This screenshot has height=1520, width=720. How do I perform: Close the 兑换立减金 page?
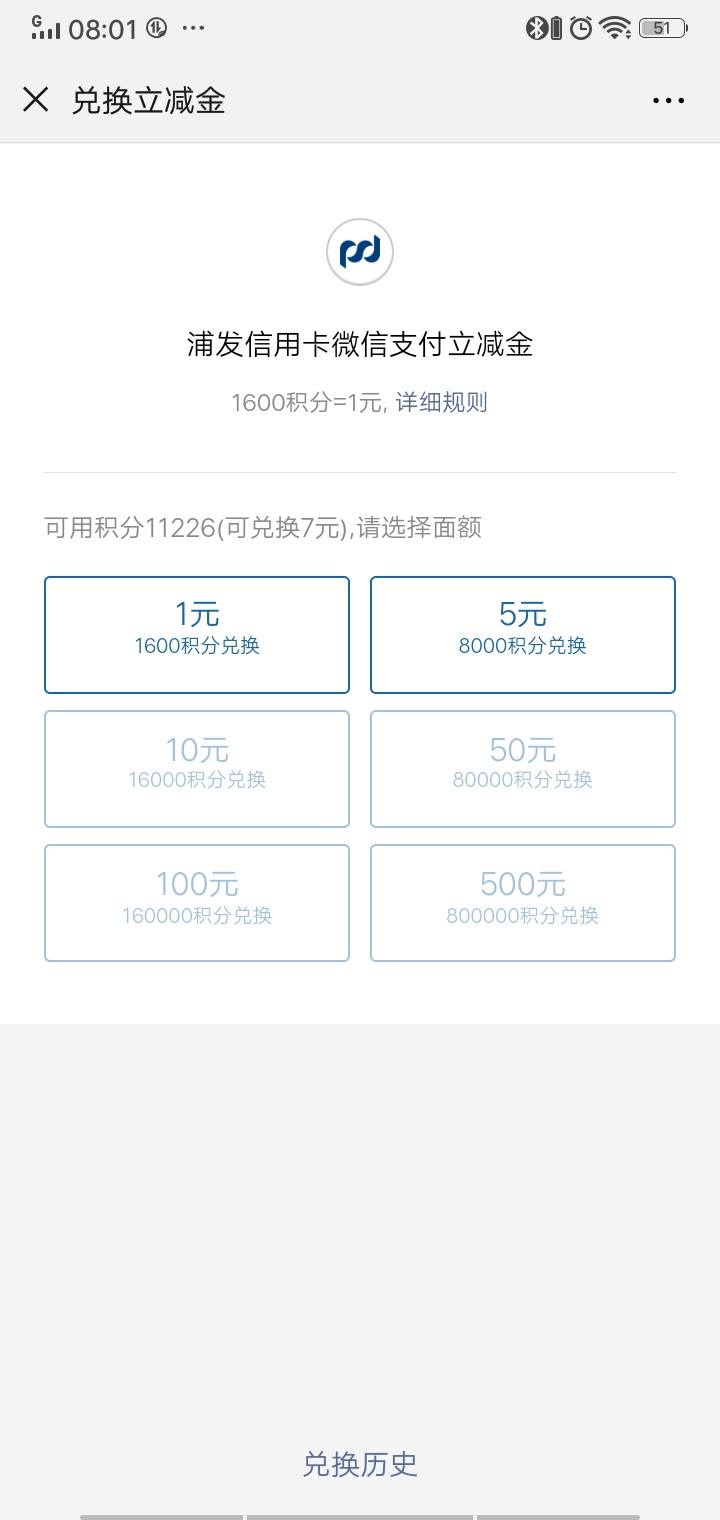point(36,100)
